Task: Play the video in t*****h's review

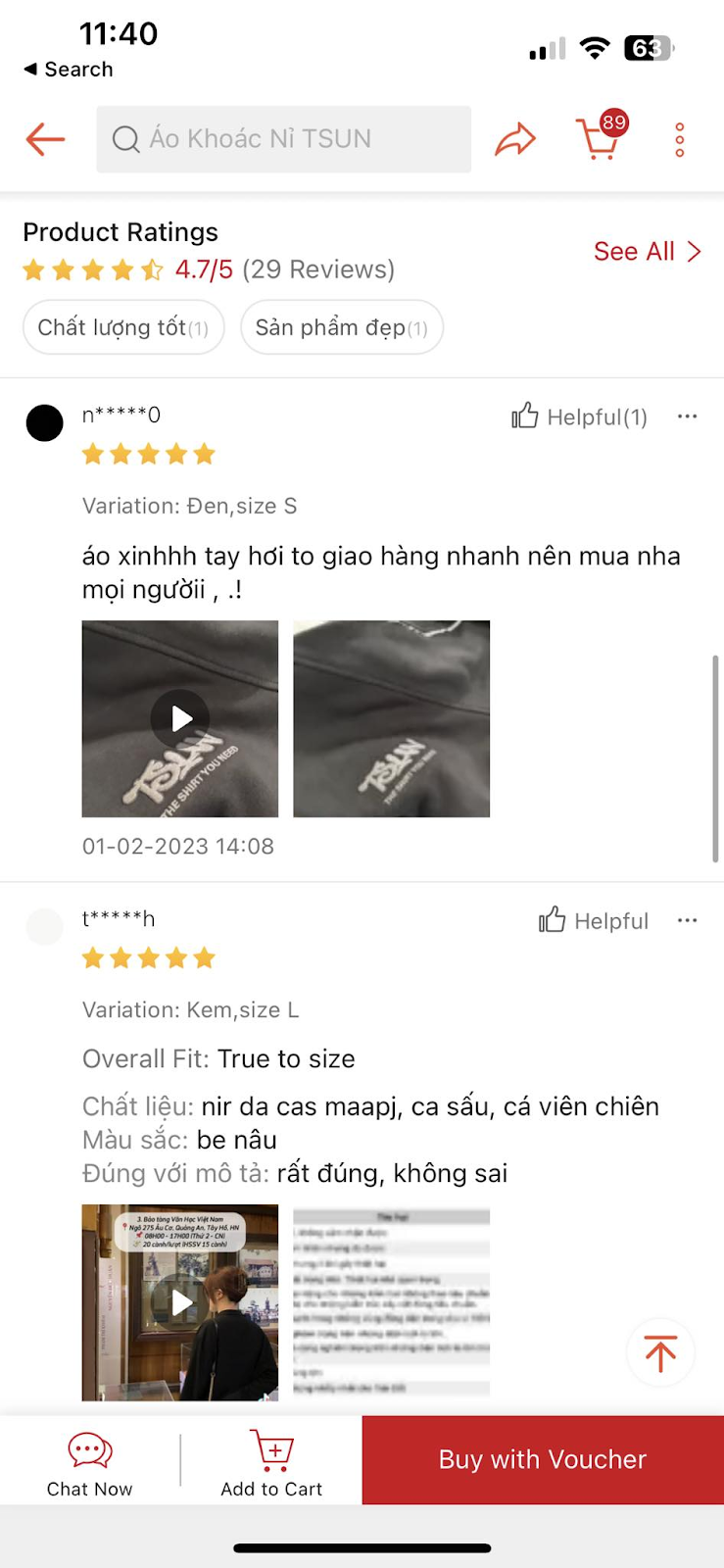Action: click(x=180, y=1301)
